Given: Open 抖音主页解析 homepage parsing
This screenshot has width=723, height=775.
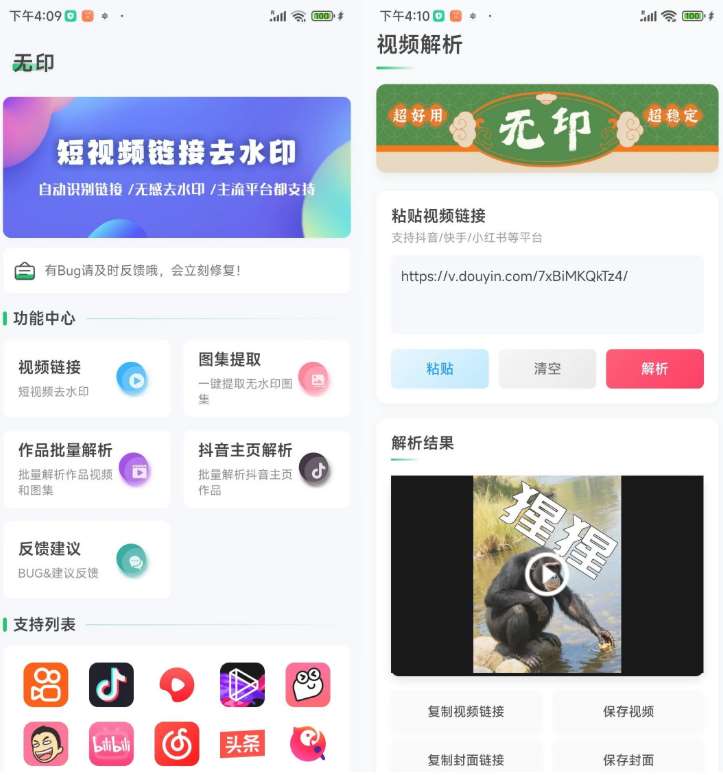Looking at the screenshot, I should coord(266,468).
